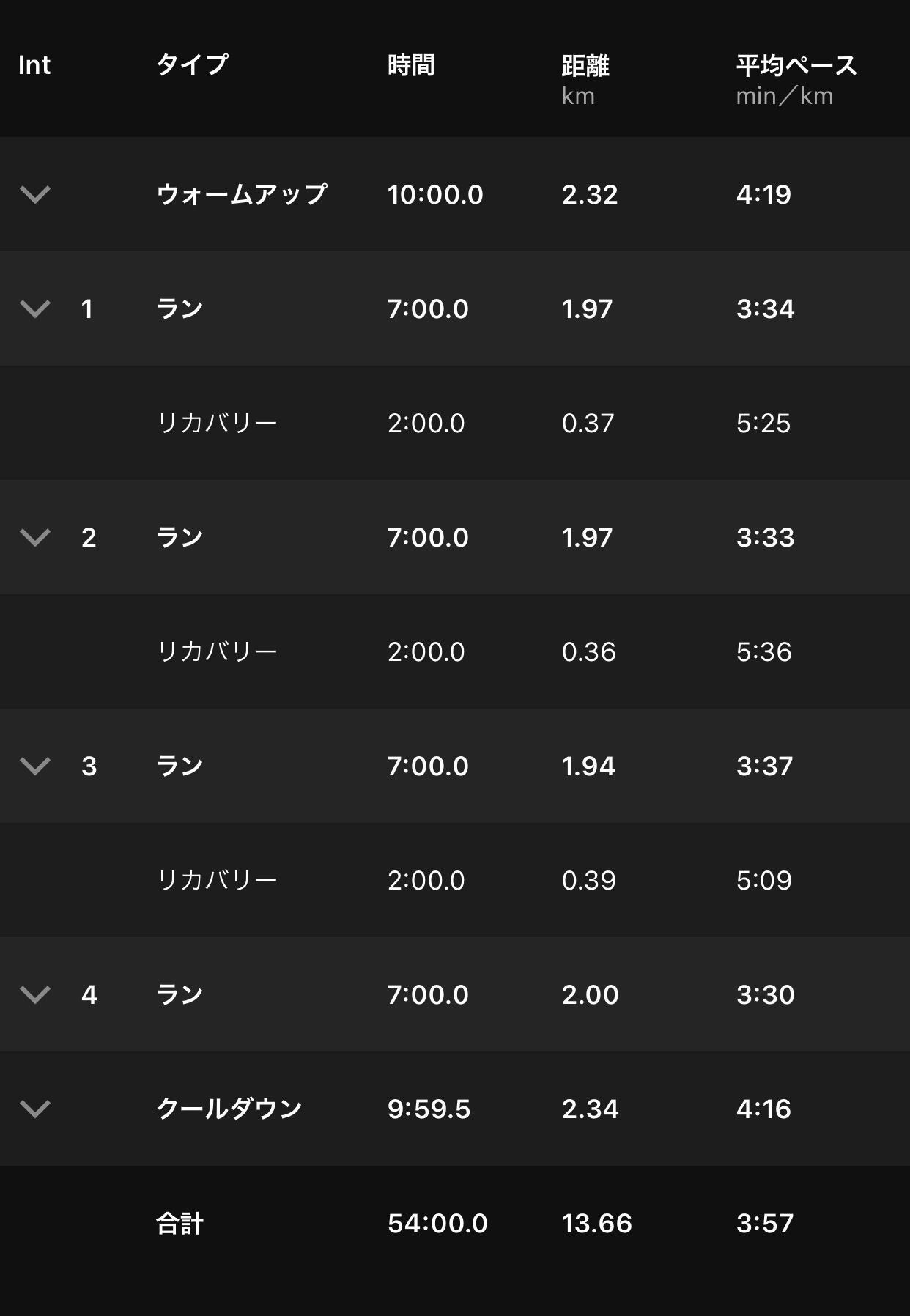The height and width of the screenshot is (1316, 910).
Task: Expand interval 4 ラン details
Action: point(36,994)
